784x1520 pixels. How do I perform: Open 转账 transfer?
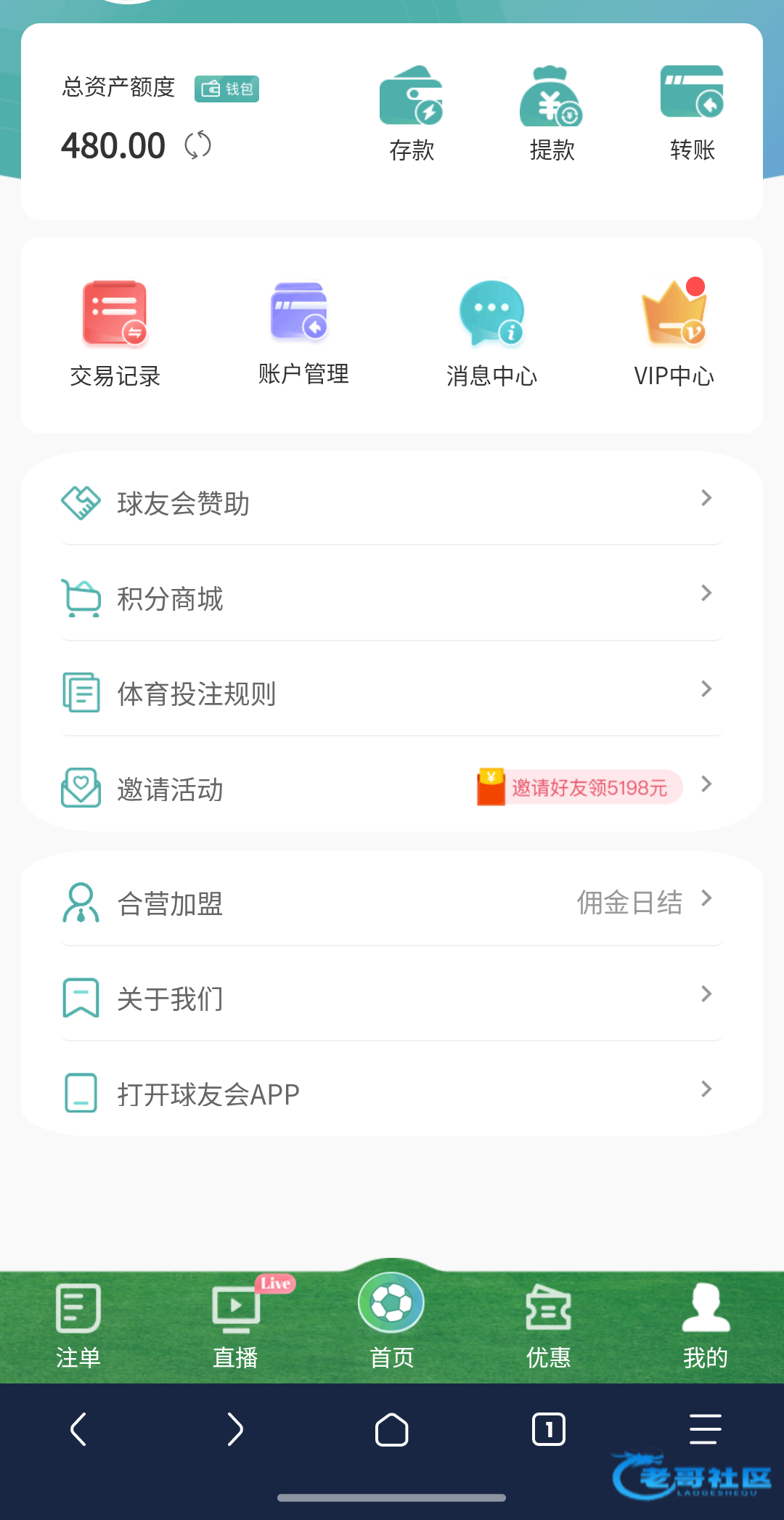[x=692, y=113]
